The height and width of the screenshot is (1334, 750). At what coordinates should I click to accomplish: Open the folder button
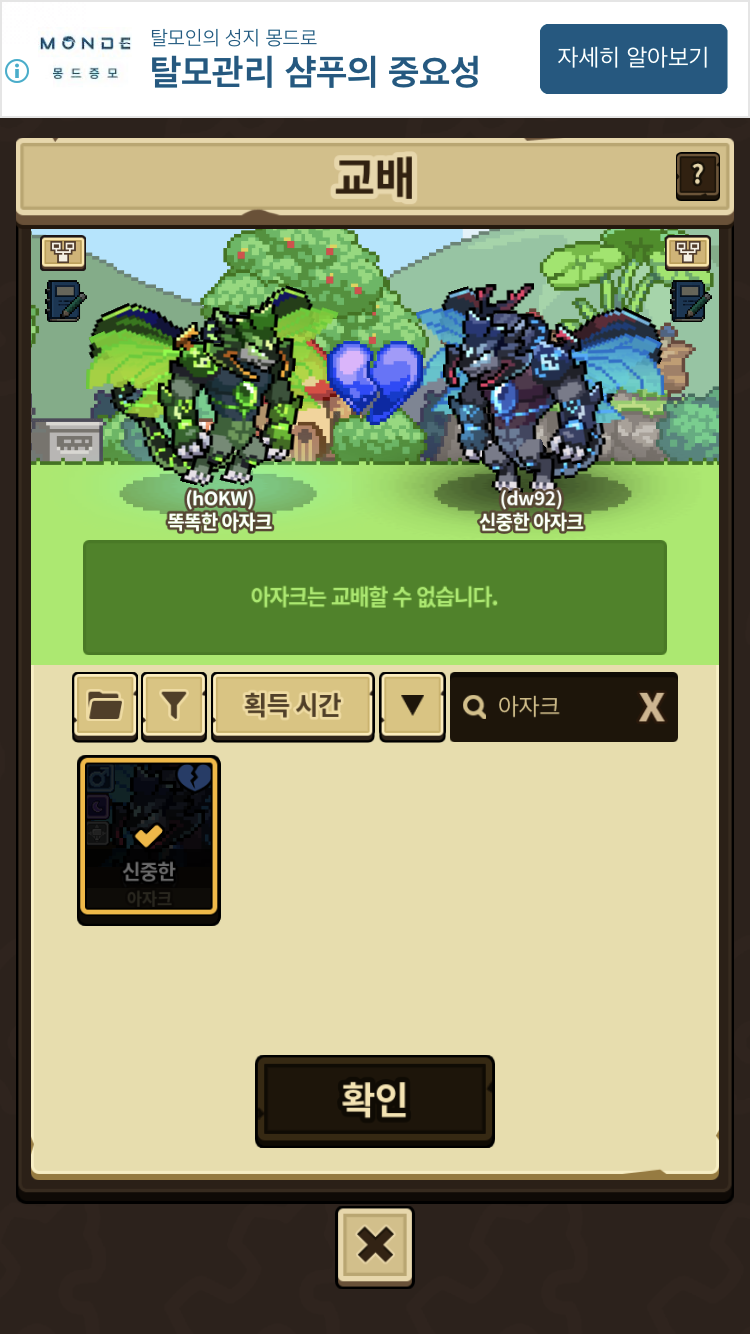coord(105,706)
